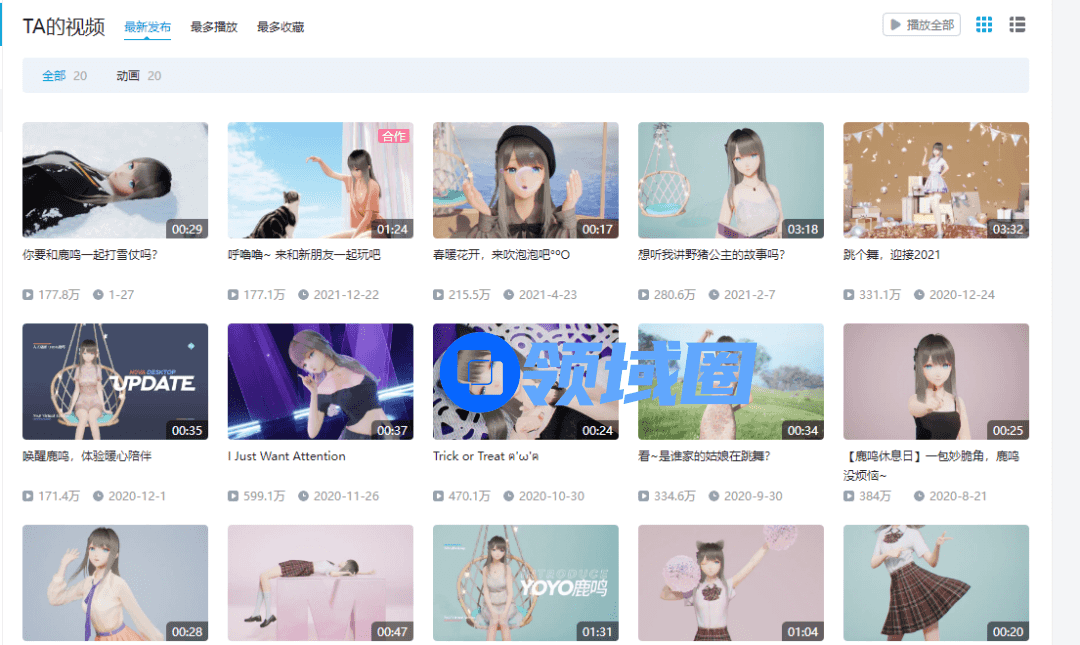
Task: Switch to grid view layout
Action: point(984,25)
